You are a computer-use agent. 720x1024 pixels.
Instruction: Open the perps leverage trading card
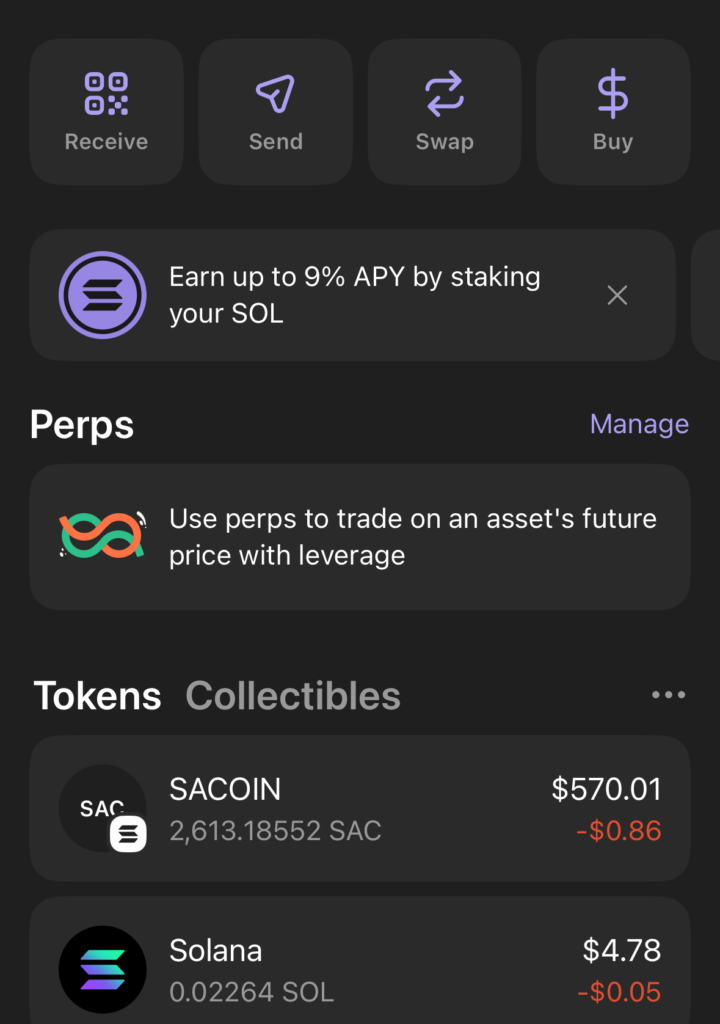click(x=360, y=537)
